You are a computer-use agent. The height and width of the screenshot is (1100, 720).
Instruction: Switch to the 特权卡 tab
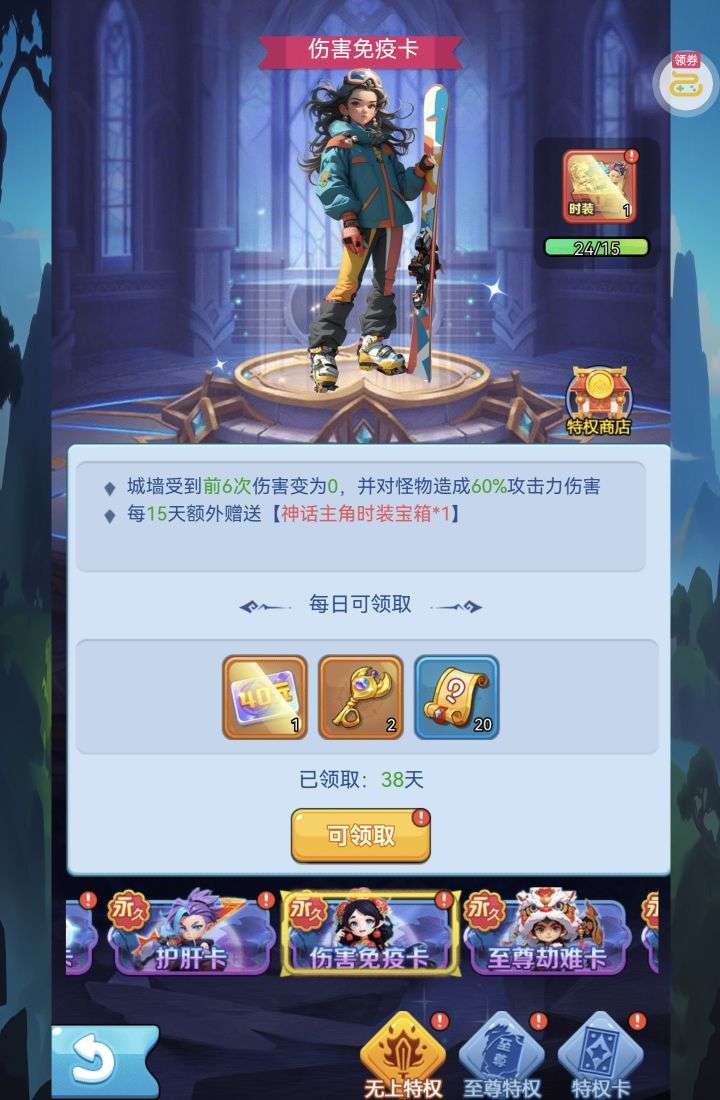598,1056
